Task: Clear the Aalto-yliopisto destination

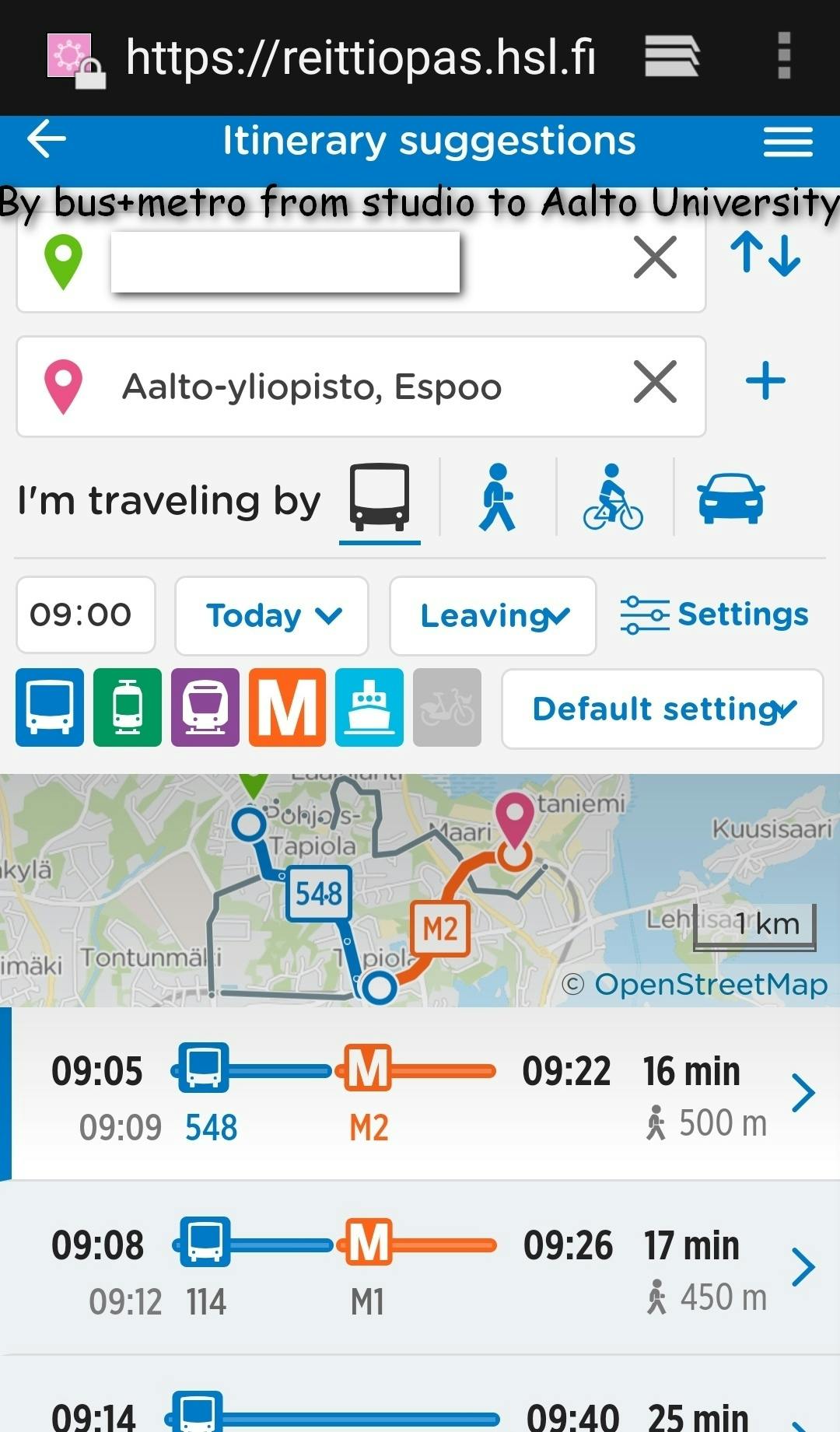Action: [655, 383]
